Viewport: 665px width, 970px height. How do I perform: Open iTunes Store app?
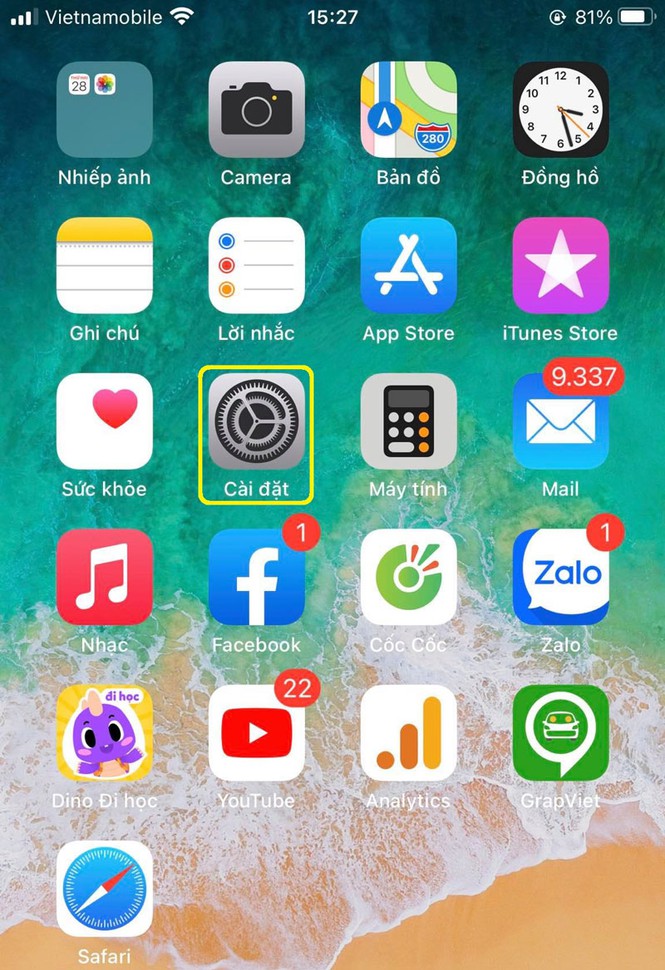pyautogui.click(x=560, y=266)
